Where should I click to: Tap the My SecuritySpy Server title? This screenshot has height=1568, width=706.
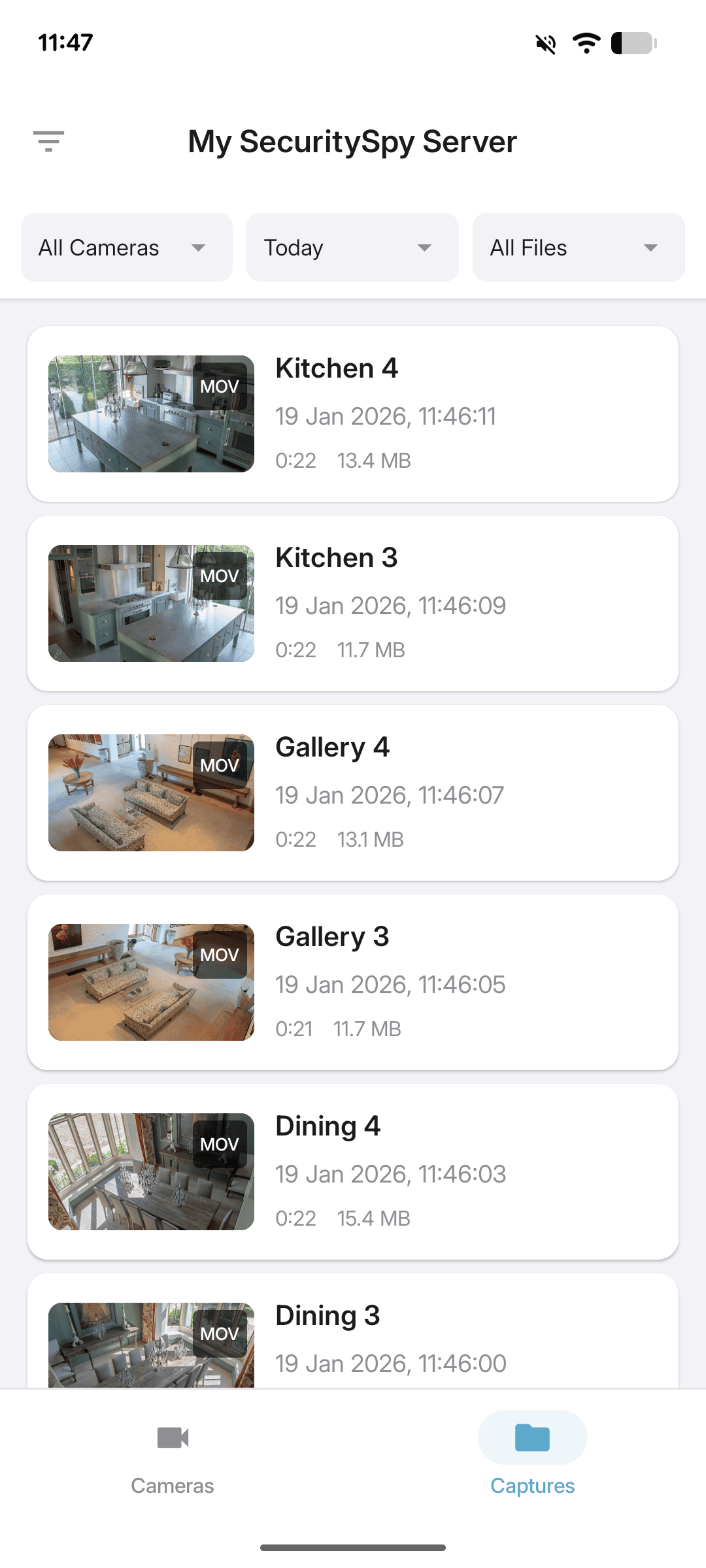353,140
